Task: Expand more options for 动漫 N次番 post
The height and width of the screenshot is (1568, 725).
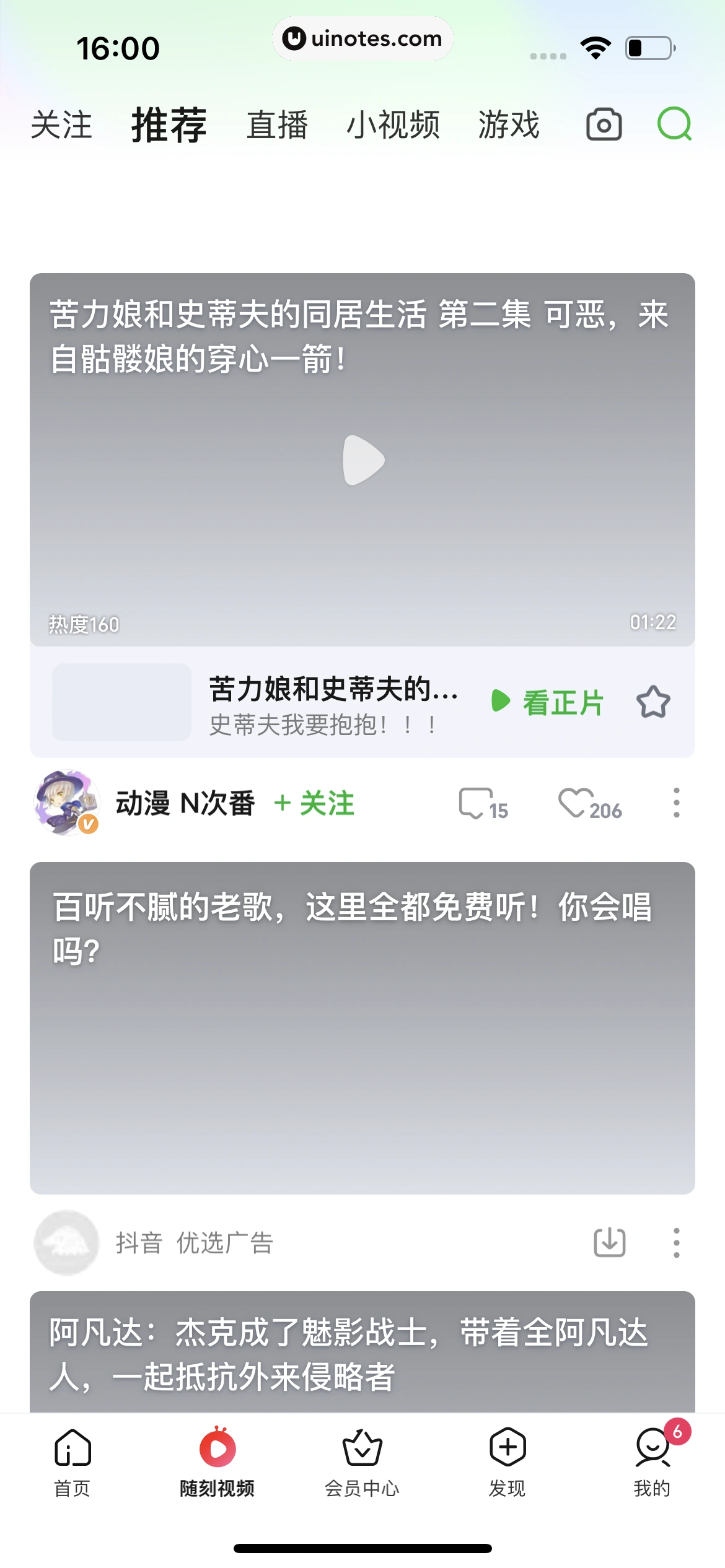Action: click(x=675, y=803)
